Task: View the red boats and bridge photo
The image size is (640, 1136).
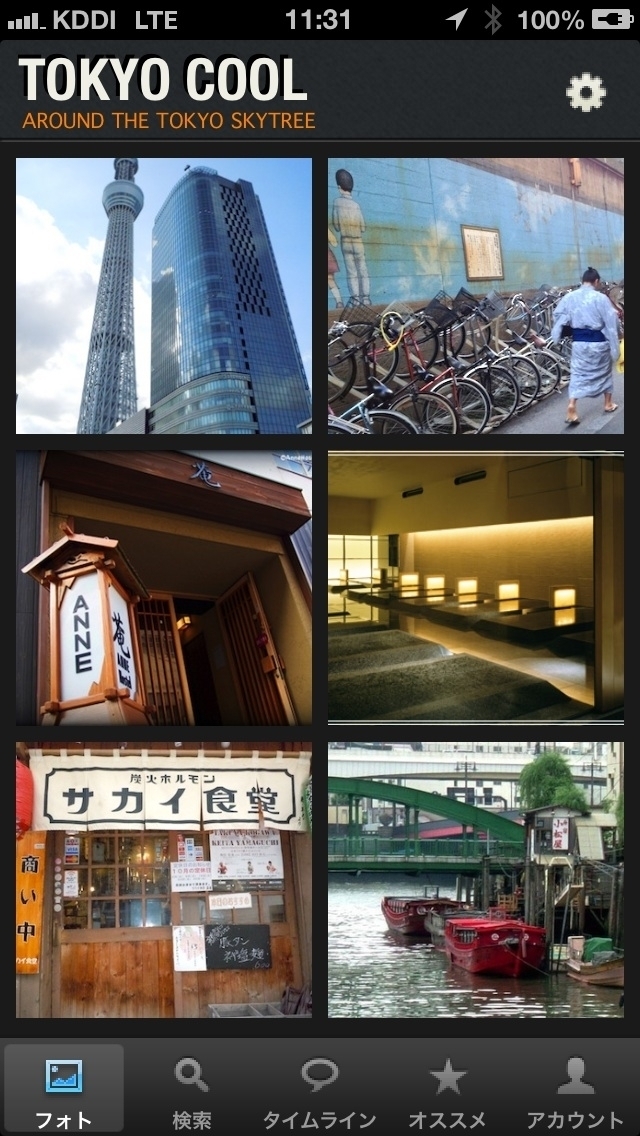Action: (x=475, y=880)
